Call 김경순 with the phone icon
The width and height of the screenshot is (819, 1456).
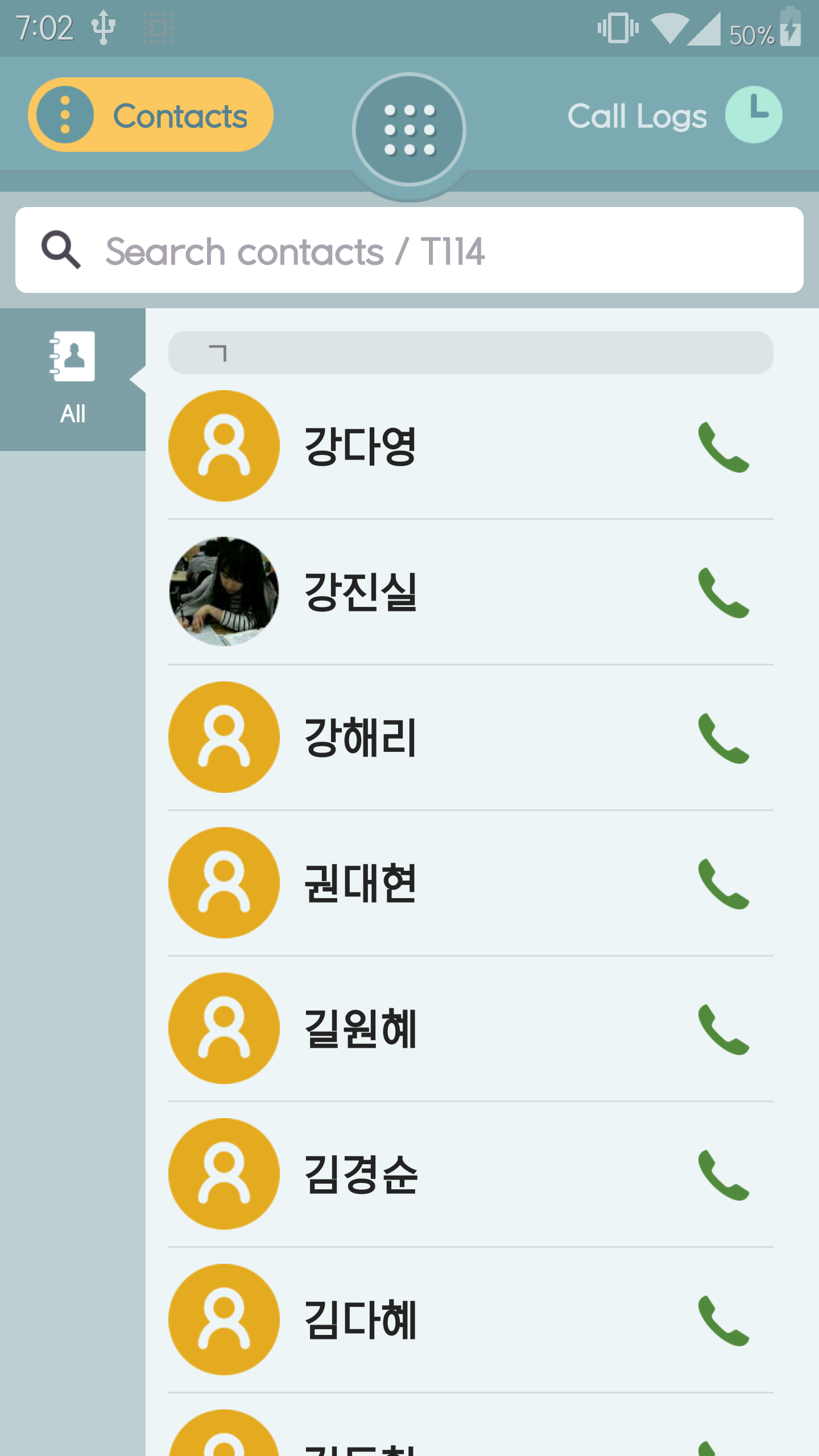click(723, 1175)
